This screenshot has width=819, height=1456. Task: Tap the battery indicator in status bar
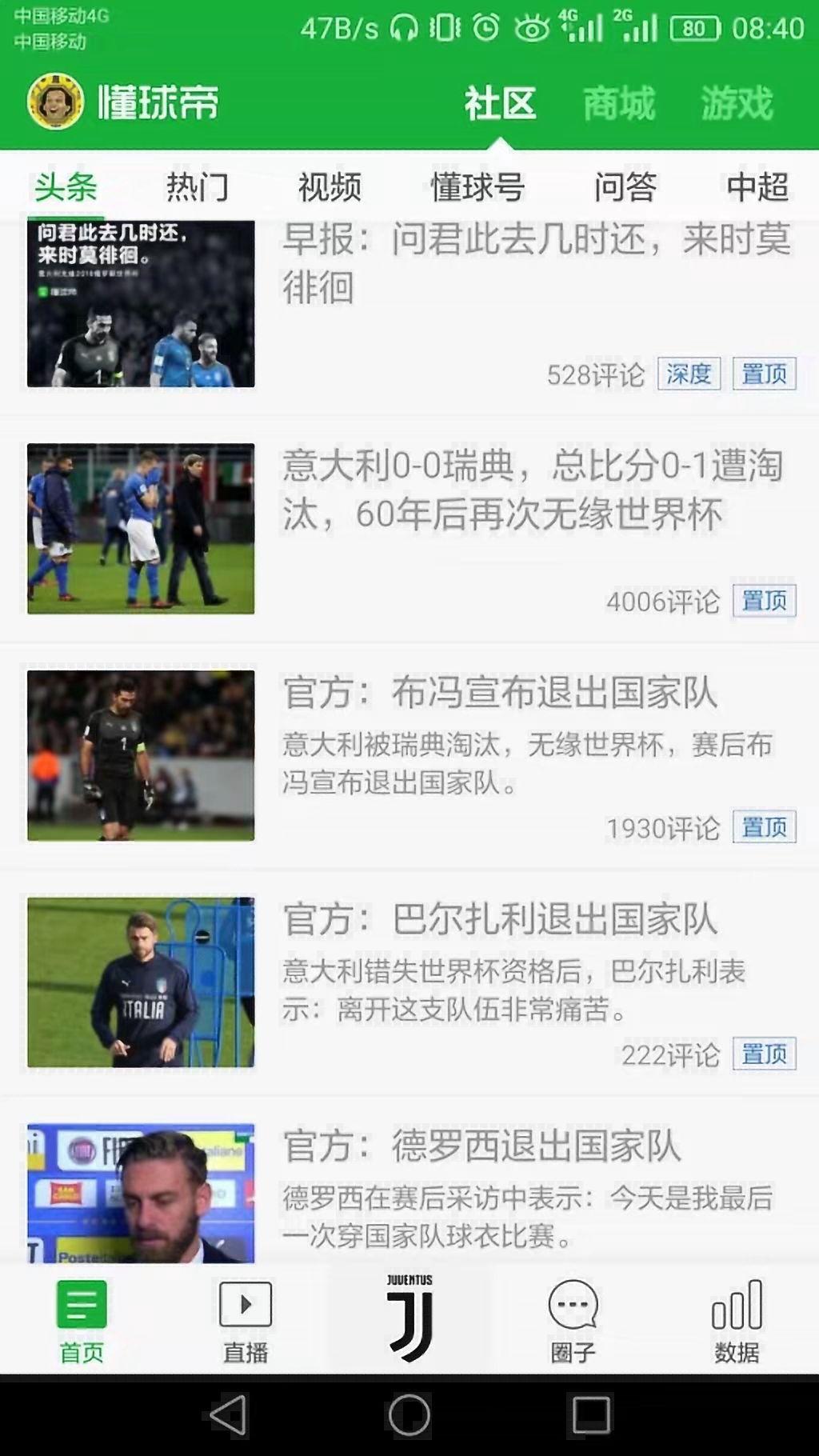click(x=696, y=26)
